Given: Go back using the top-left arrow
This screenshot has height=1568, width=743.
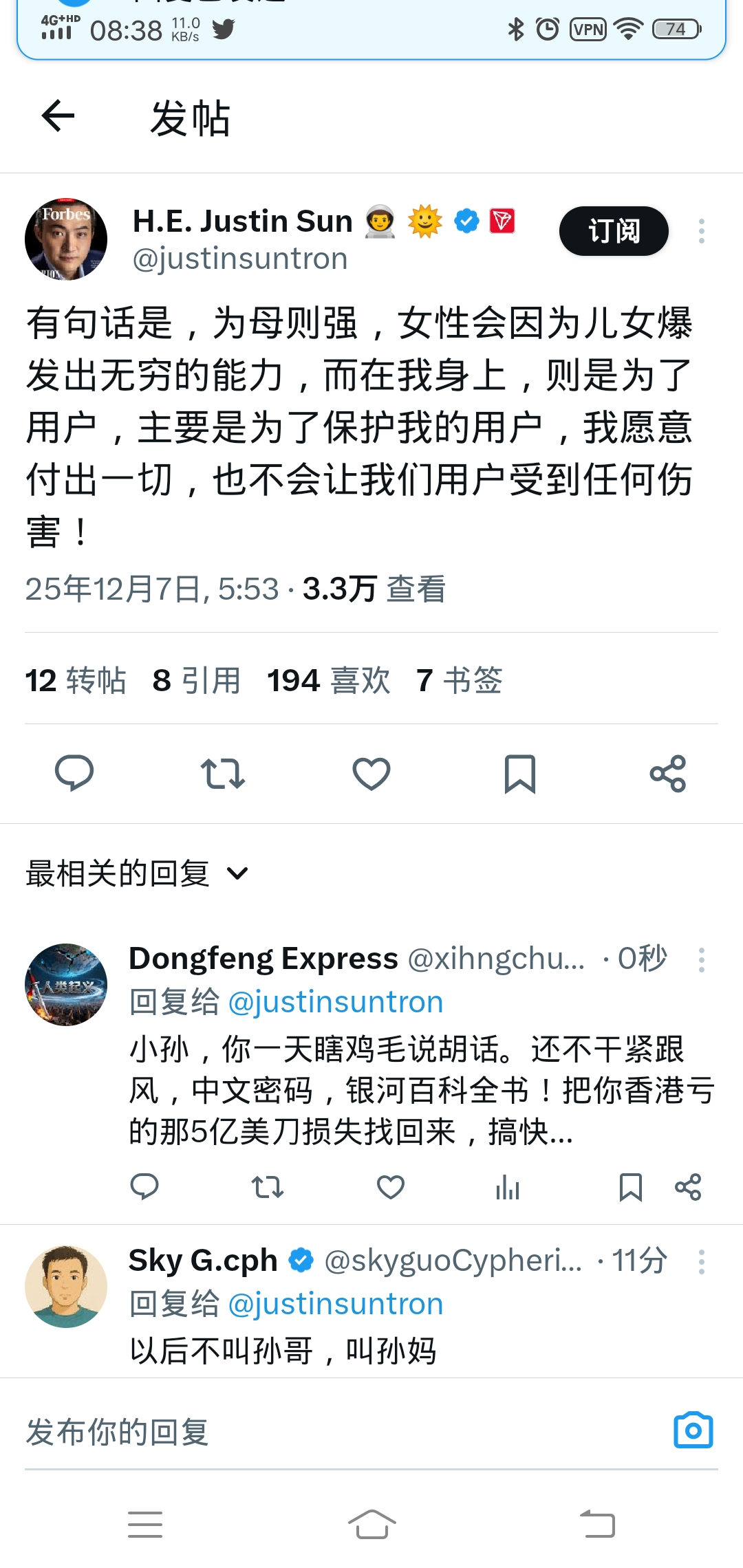Looking at the screenshot, I should pos(58,116).
